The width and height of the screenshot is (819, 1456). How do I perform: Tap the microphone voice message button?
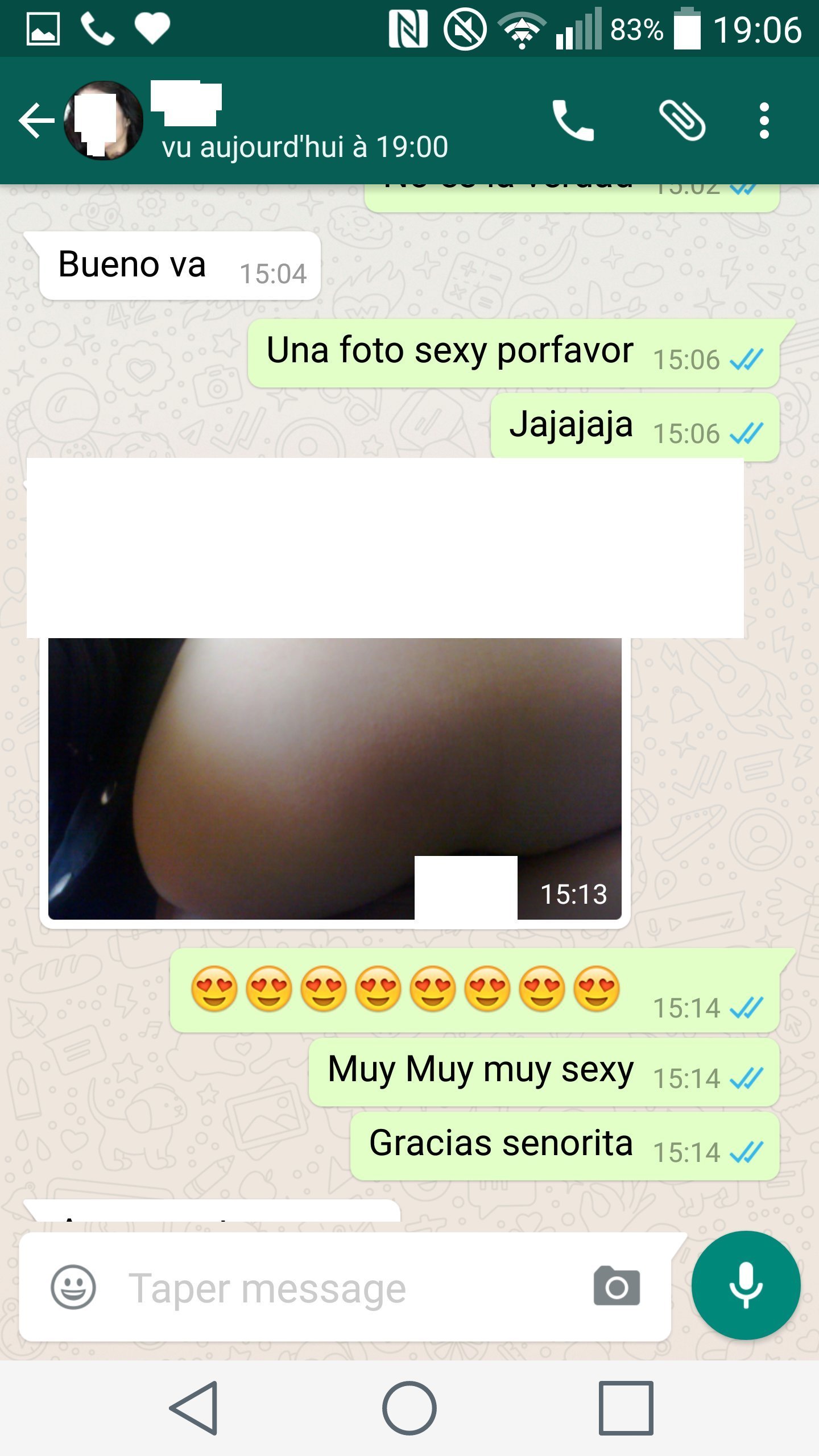(746, 1285)
